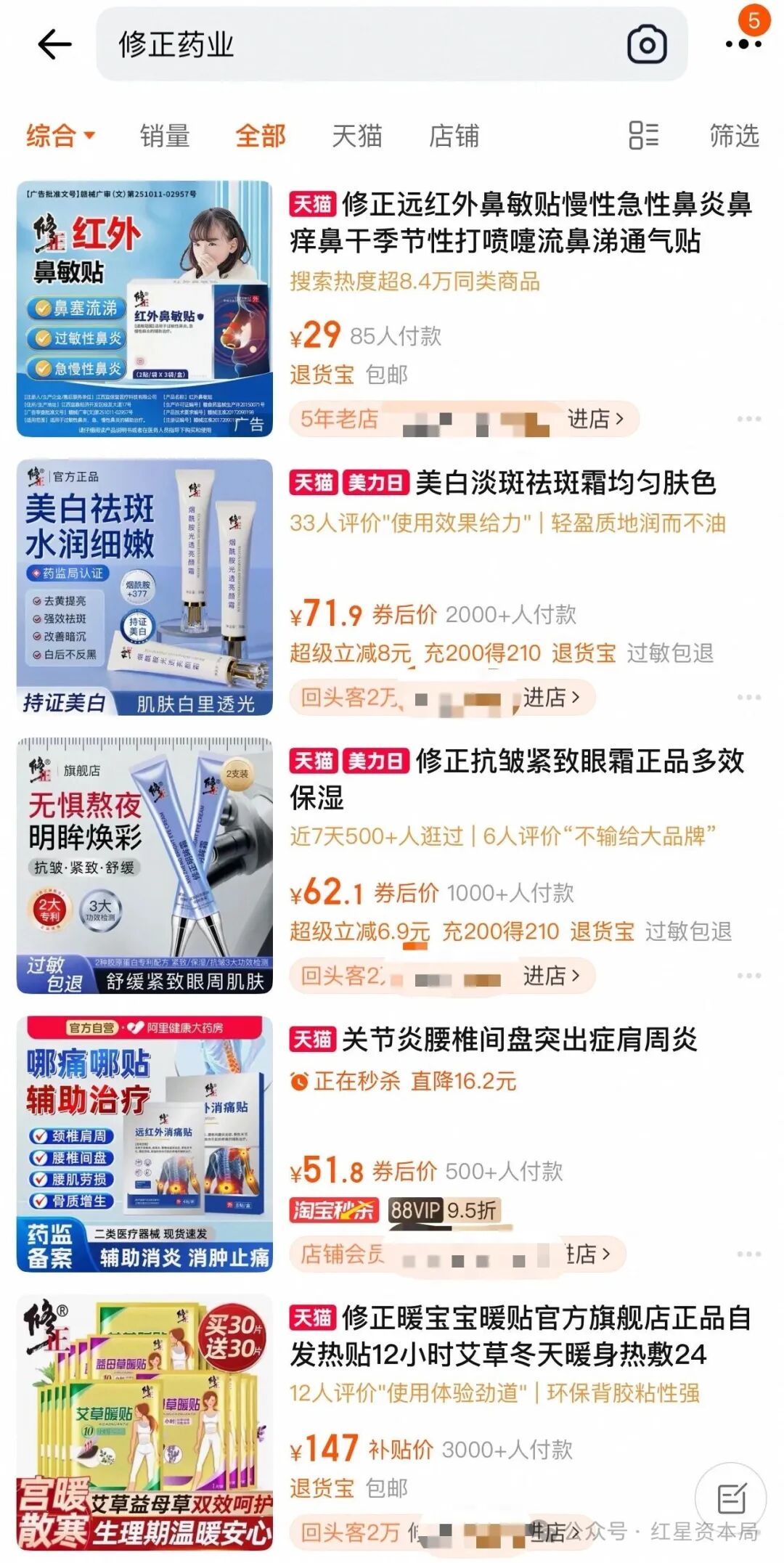Image resolution: width=784 pixels, height=1563 pixels.
Task: View the 美白淡斑祛斑霜均匀肤色 product
Action: coord(565,483)
